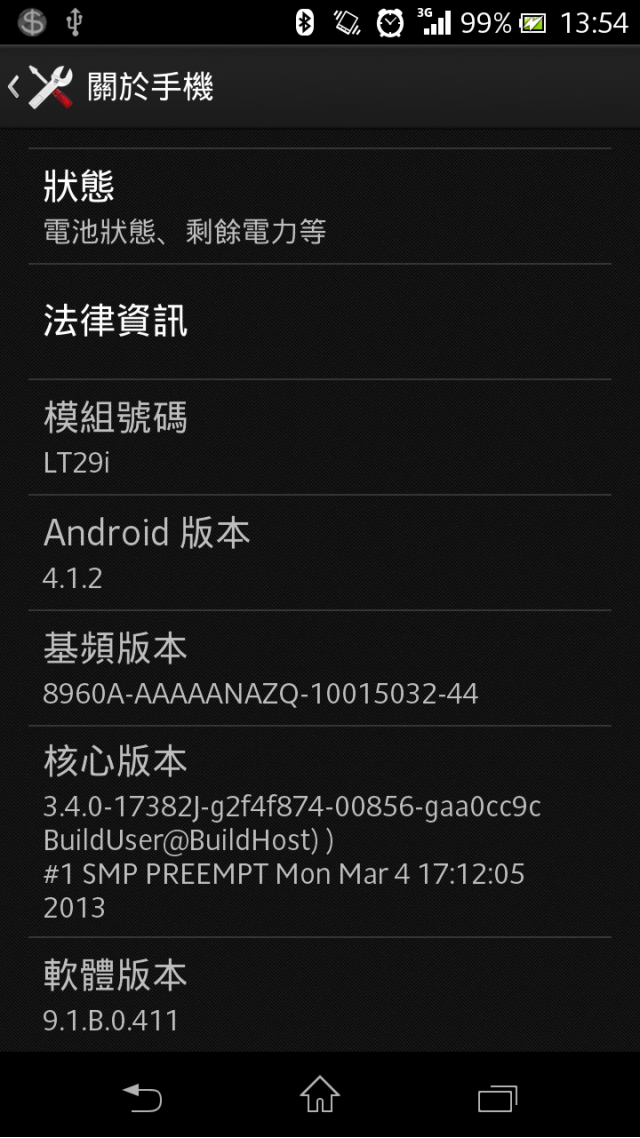Go to the home screen

[x=320, y=1095]
